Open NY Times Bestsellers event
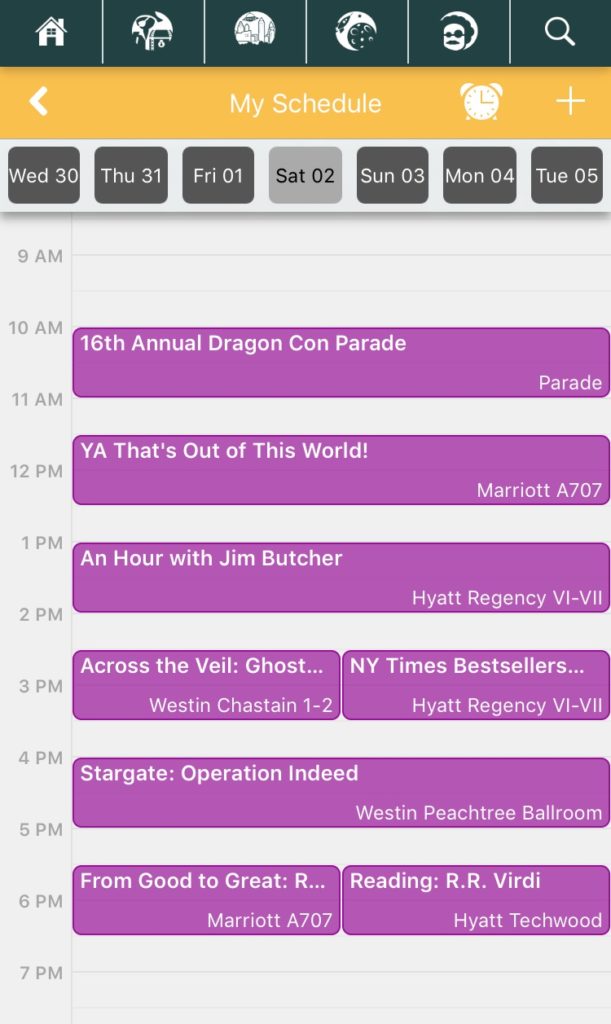Screen dimensions: 611x1024 (476, 685)
